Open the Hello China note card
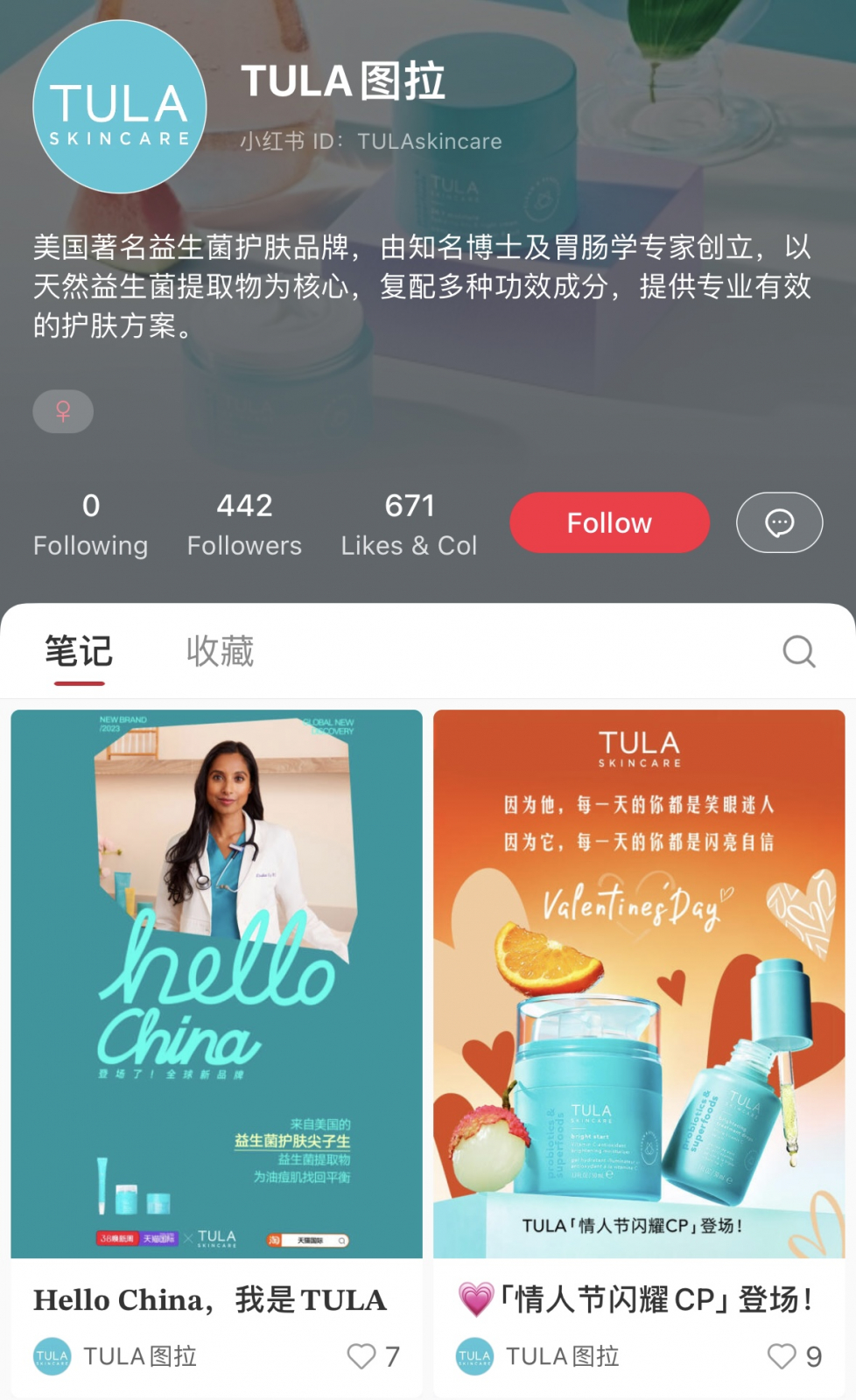The image size is (856, 1400). 216,983
